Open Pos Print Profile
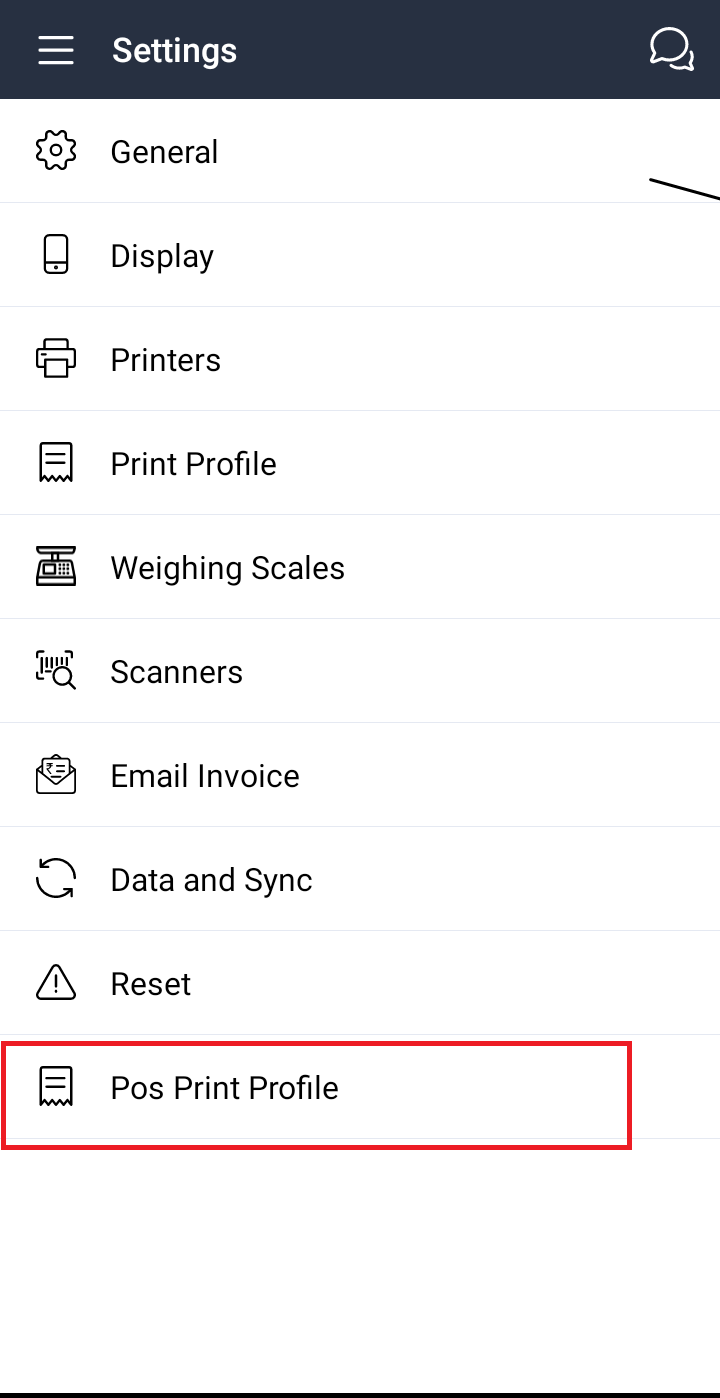 224,1088
